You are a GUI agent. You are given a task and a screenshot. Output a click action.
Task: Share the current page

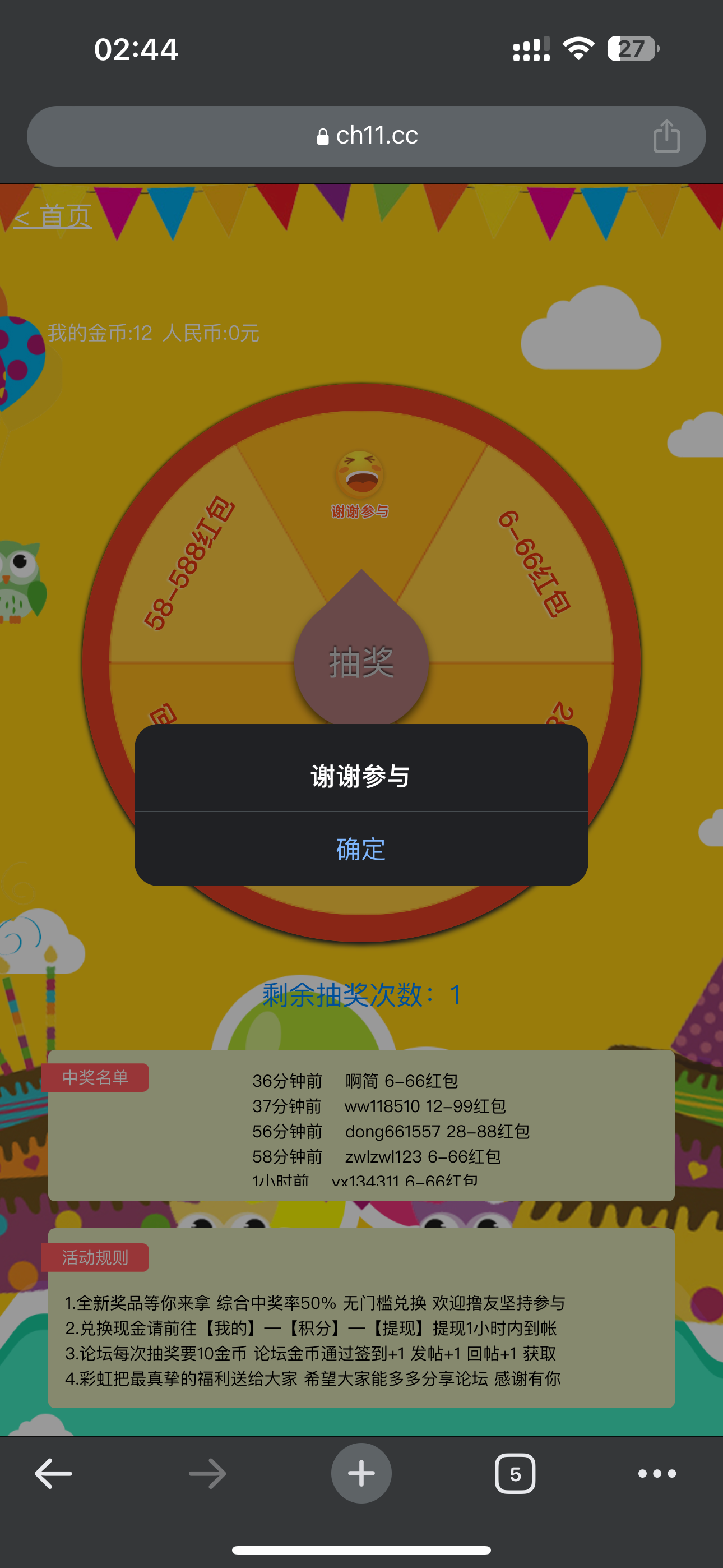tap(666, 136)
